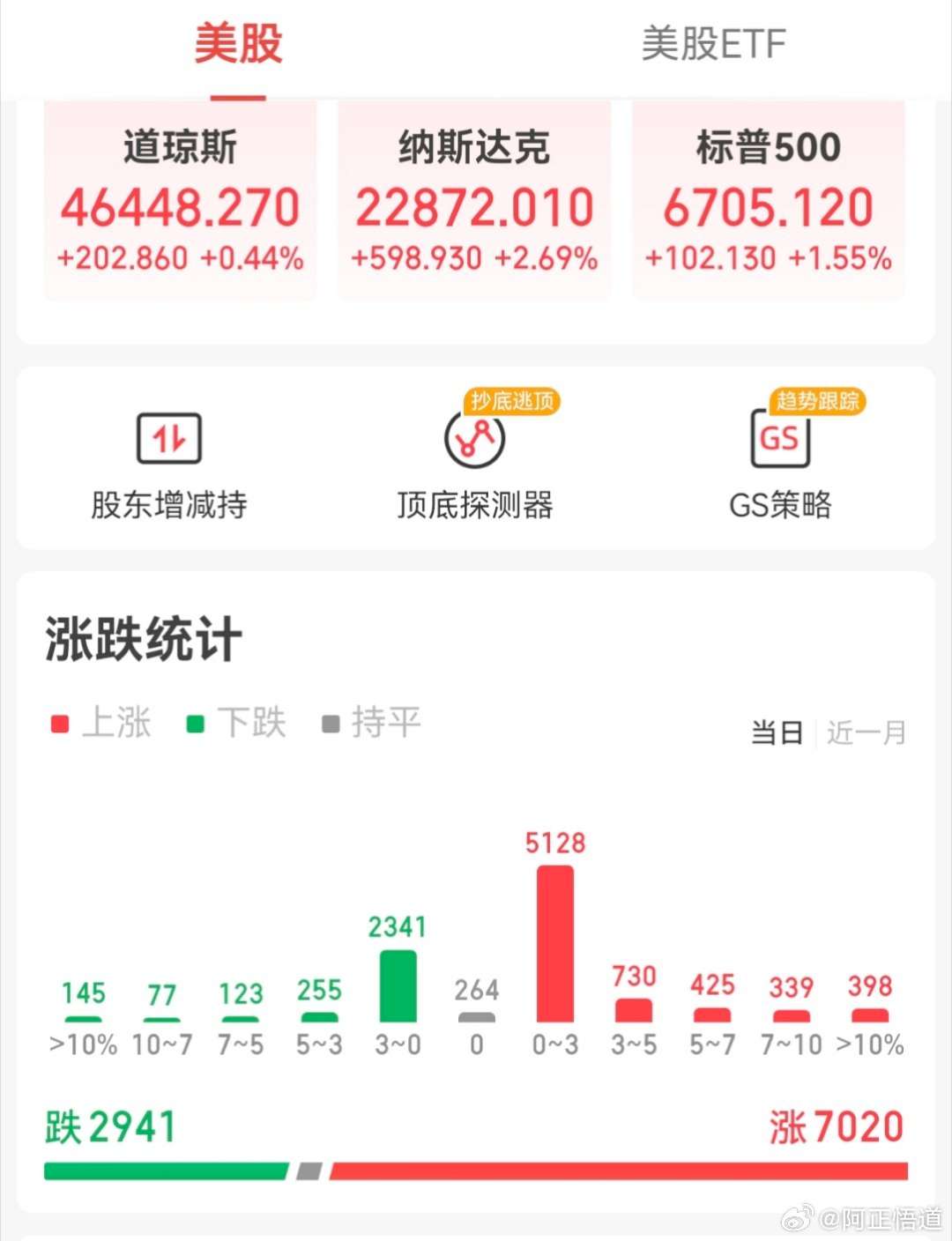Expand the 纳斯达克 index card
The height and width of the screenshot is (1241, 952).
point(474,201)
